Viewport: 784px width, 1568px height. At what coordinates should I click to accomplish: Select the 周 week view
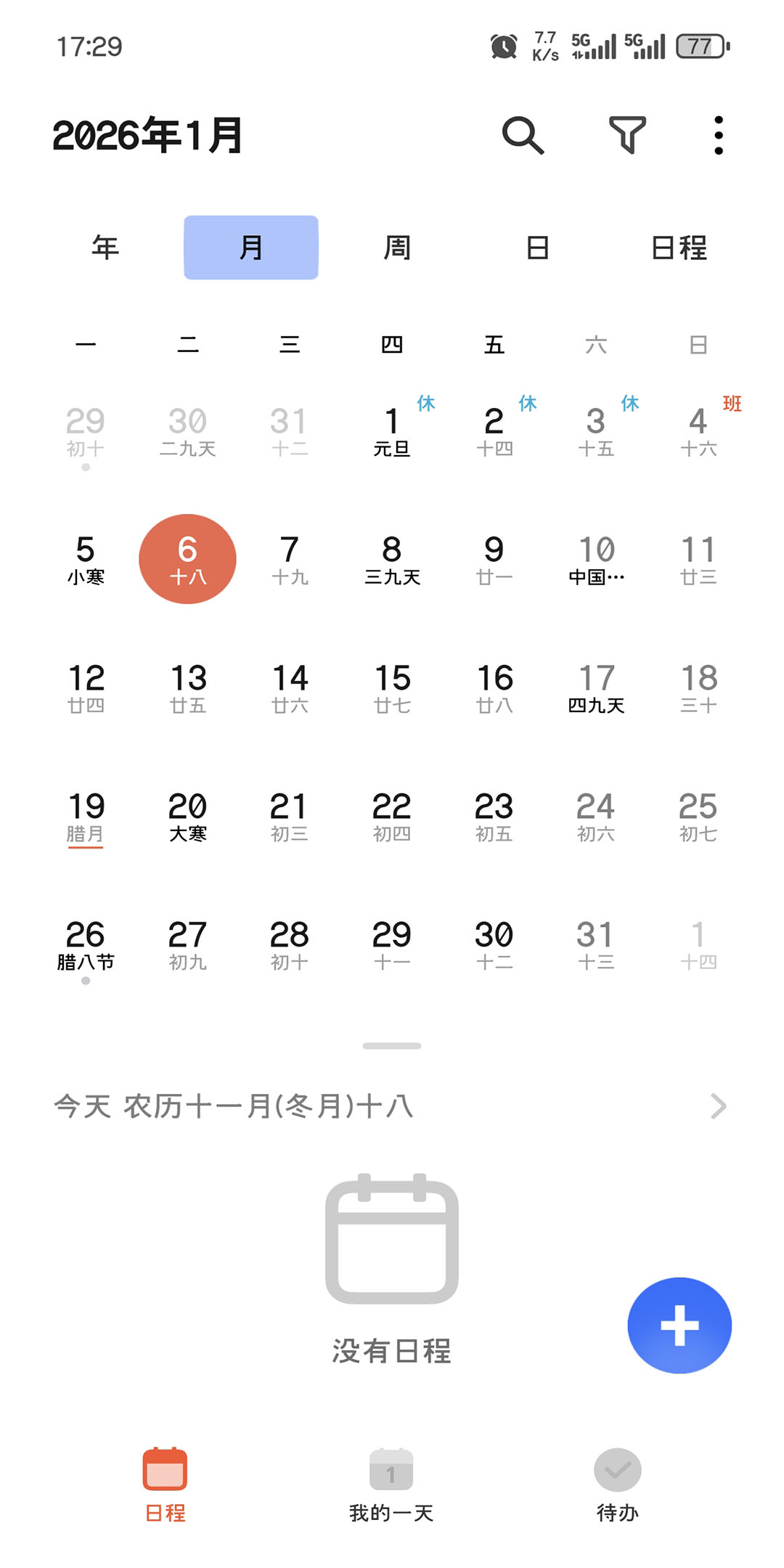click(x=397, y=248)
